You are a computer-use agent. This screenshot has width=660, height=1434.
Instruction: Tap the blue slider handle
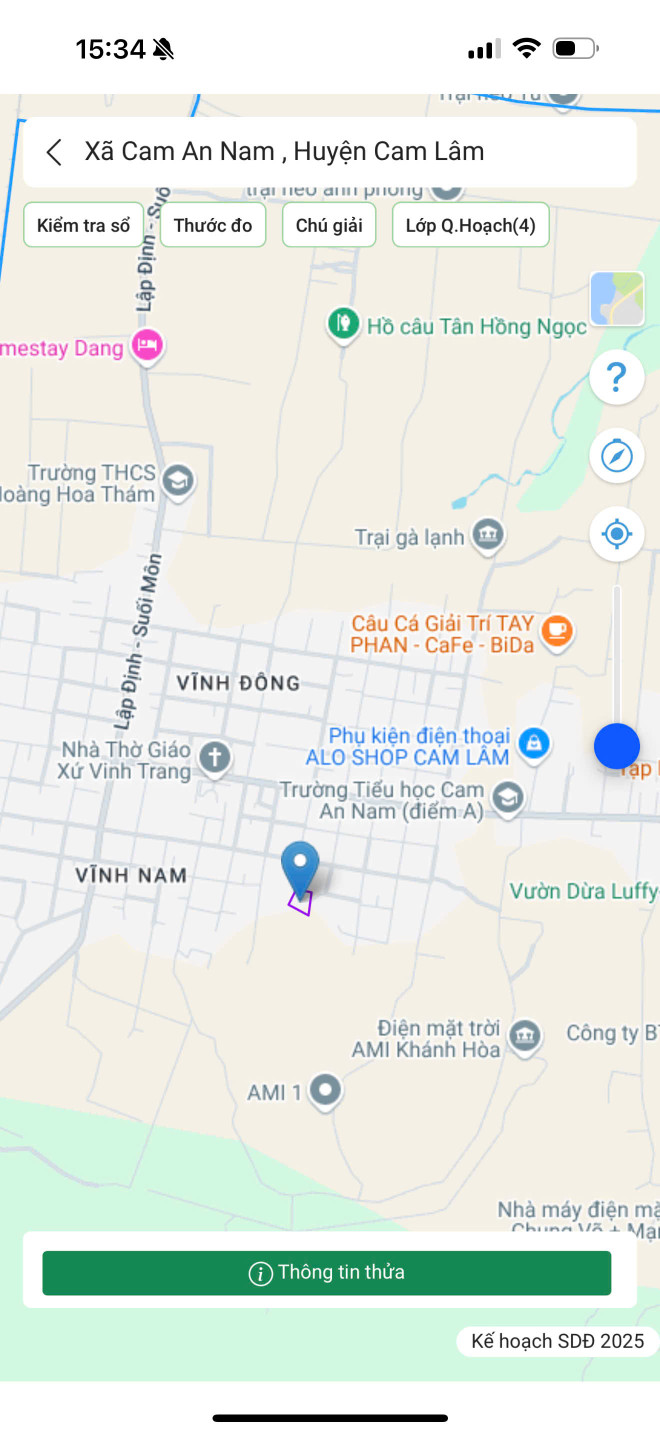tap(617, 746)
